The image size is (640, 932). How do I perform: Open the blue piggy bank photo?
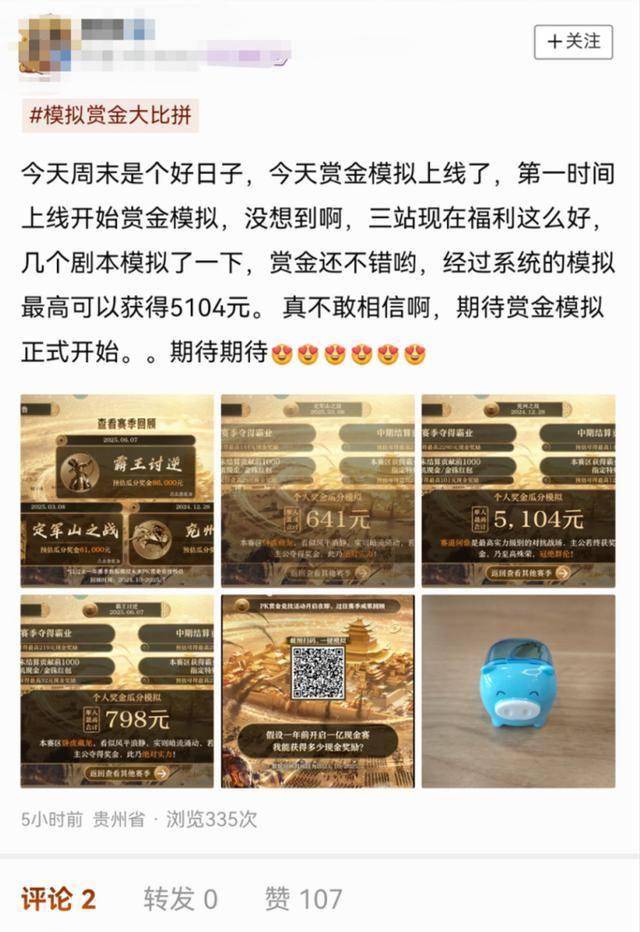pyautogui.click(x=518, y=691)
